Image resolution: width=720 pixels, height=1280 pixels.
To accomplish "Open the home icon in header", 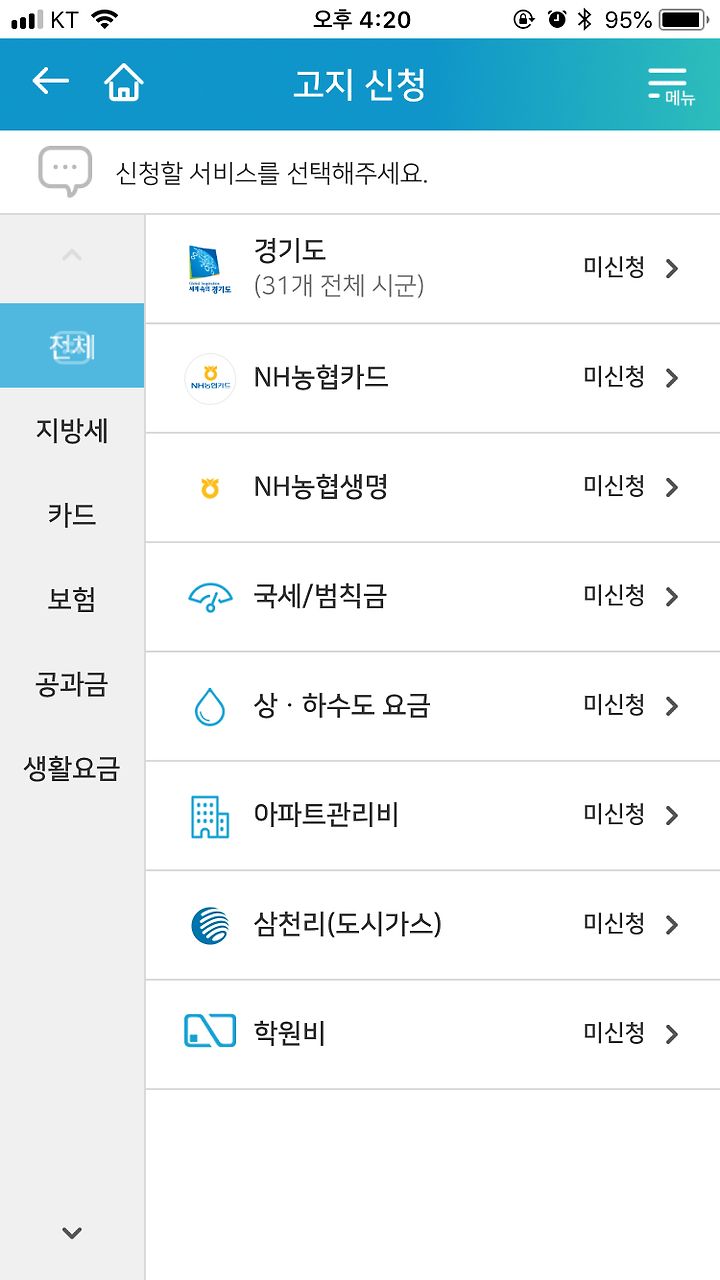I will (x=124, y=83).
